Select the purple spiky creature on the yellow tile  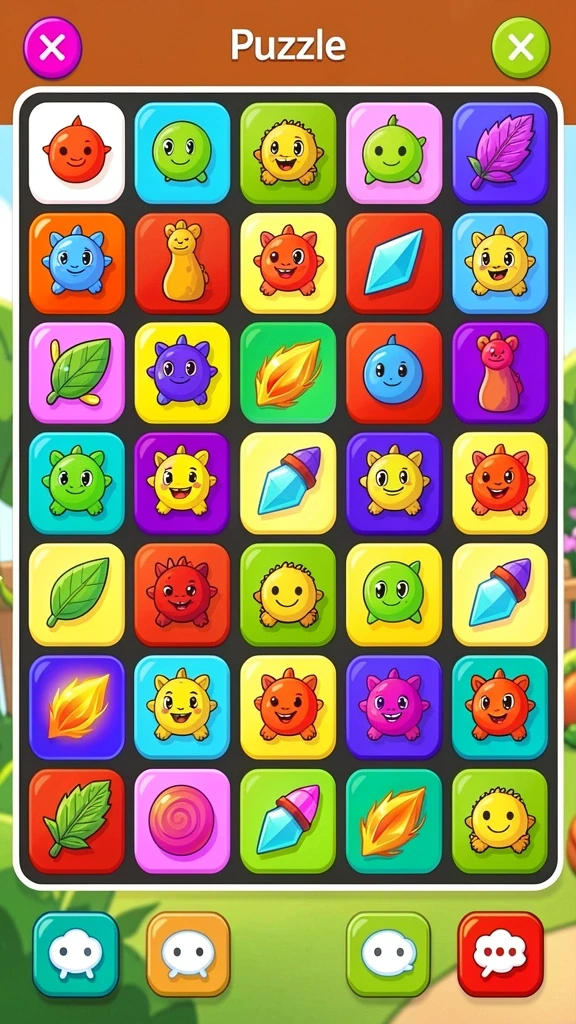(x=182, y=373)
